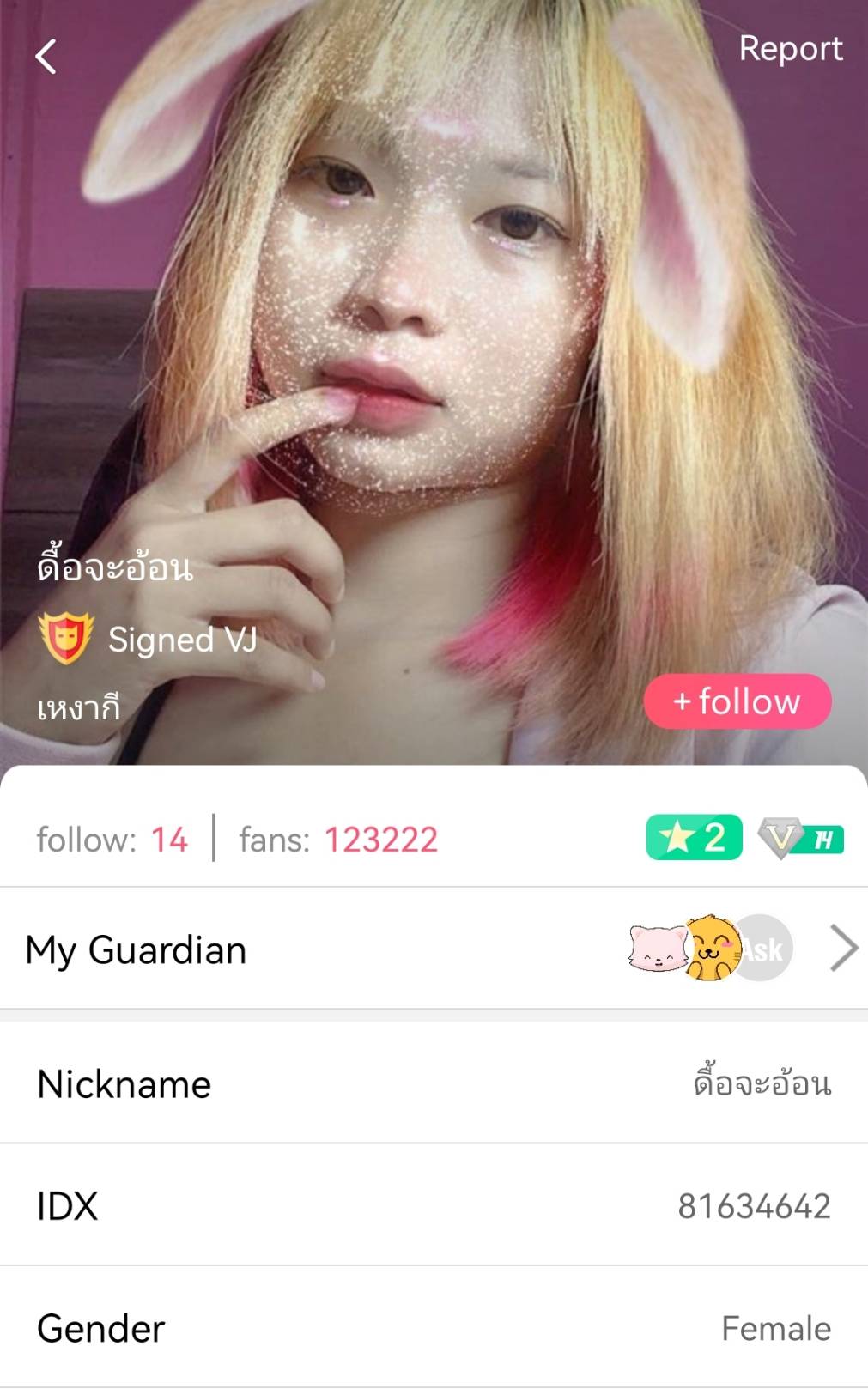Report this user profile

pyautogui.click(x=790, y=49)
